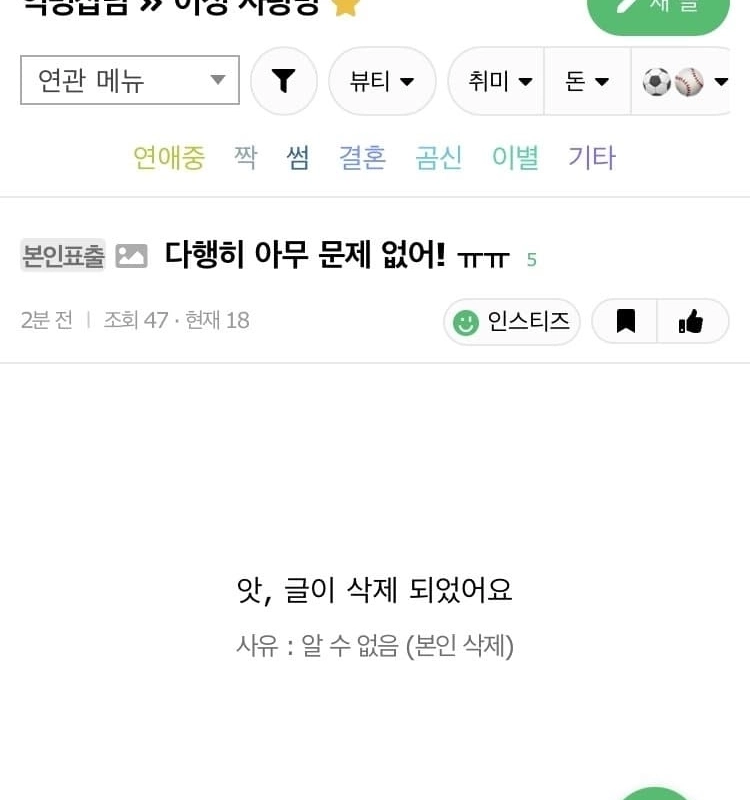This screenshot has height=800, width=750.
Task: Bookmark this post
Action: pos(626,321)
